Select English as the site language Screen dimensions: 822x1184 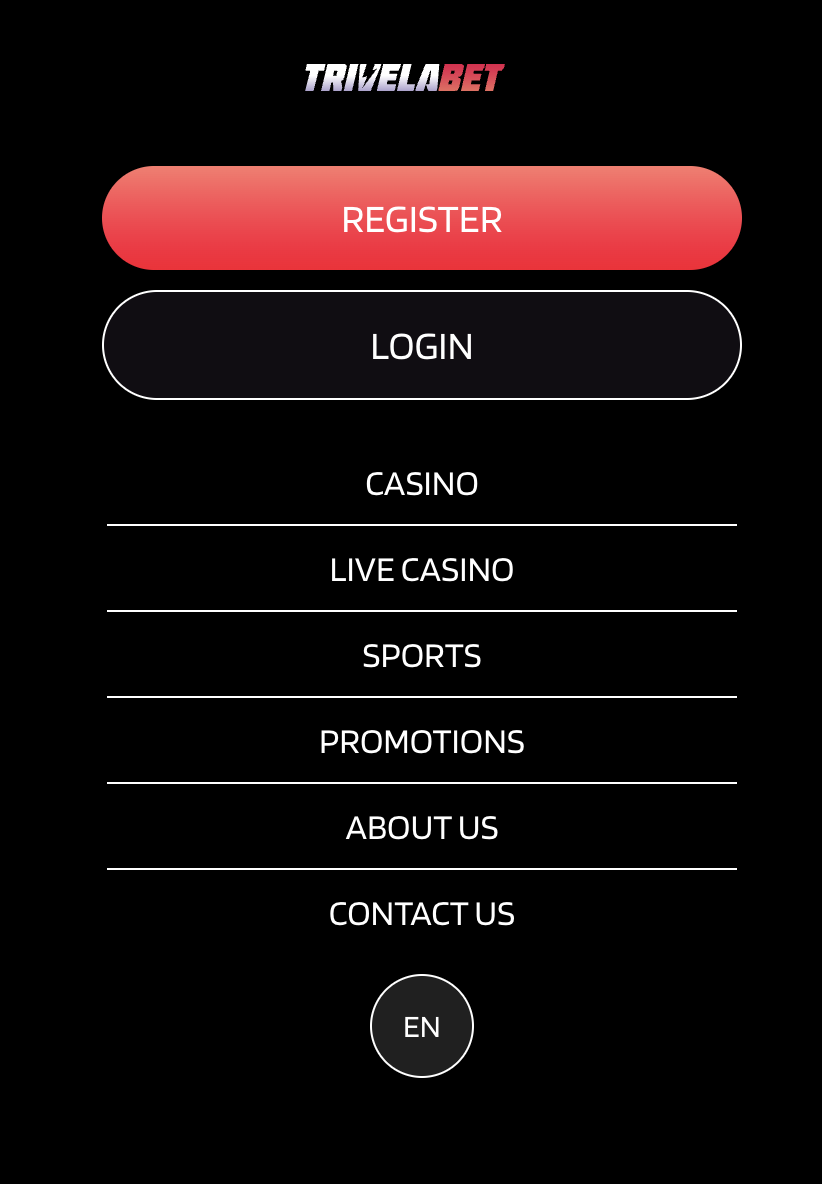(421, 1025)
